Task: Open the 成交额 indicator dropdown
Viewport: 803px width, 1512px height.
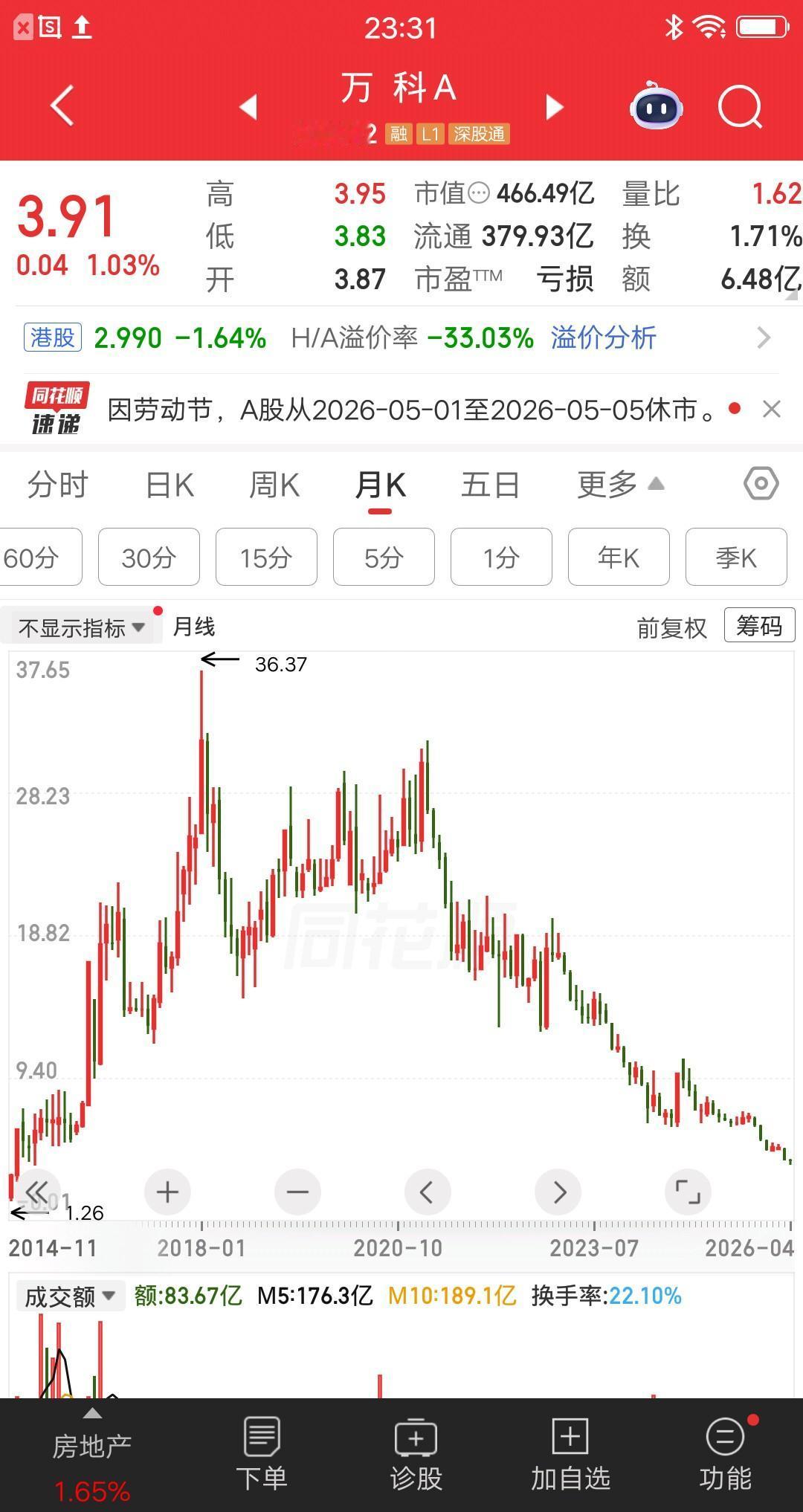Action: [69, 1293]
